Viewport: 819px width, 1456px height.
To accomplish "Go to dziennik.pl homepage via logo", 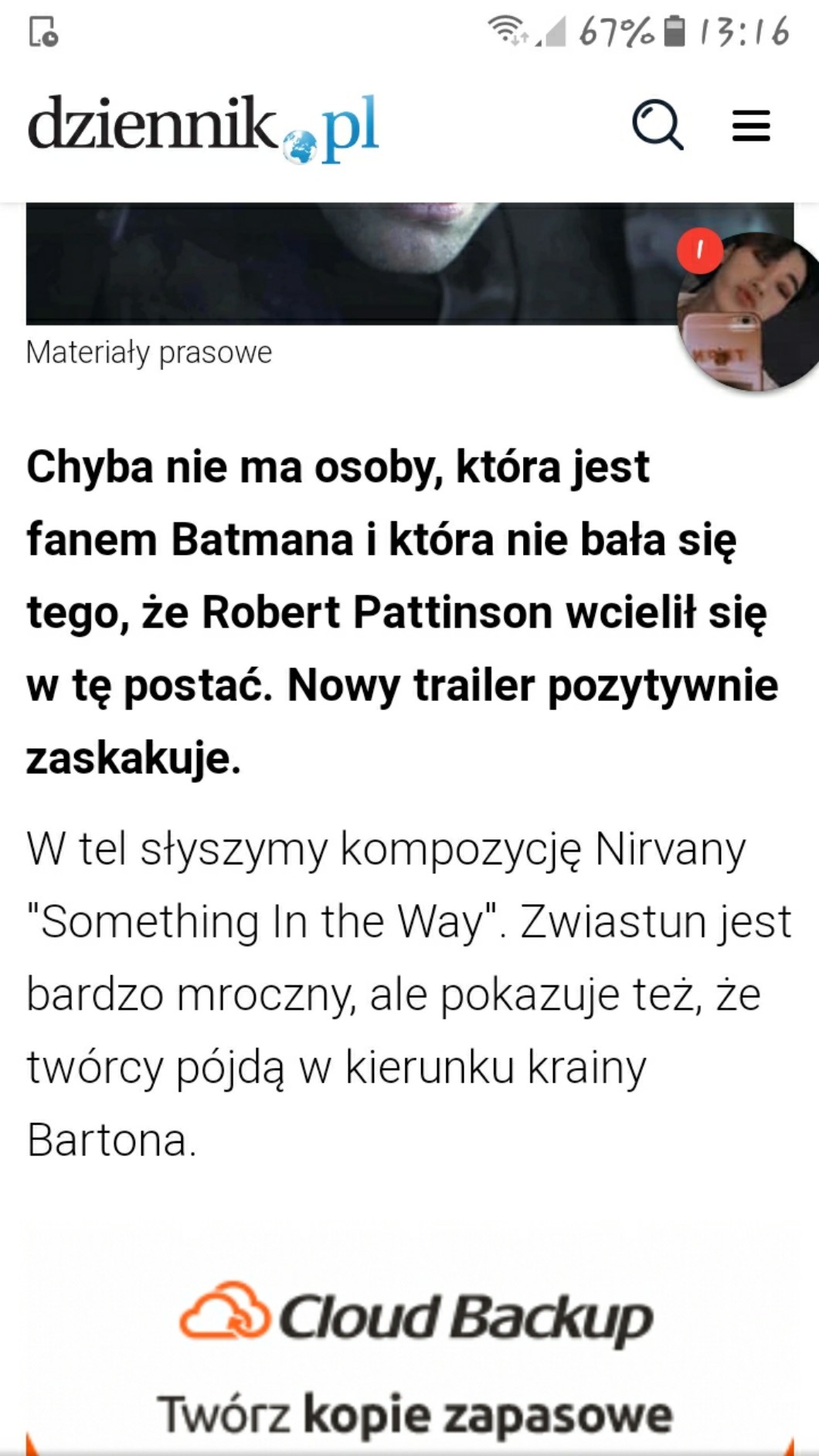I will [203, 126].
